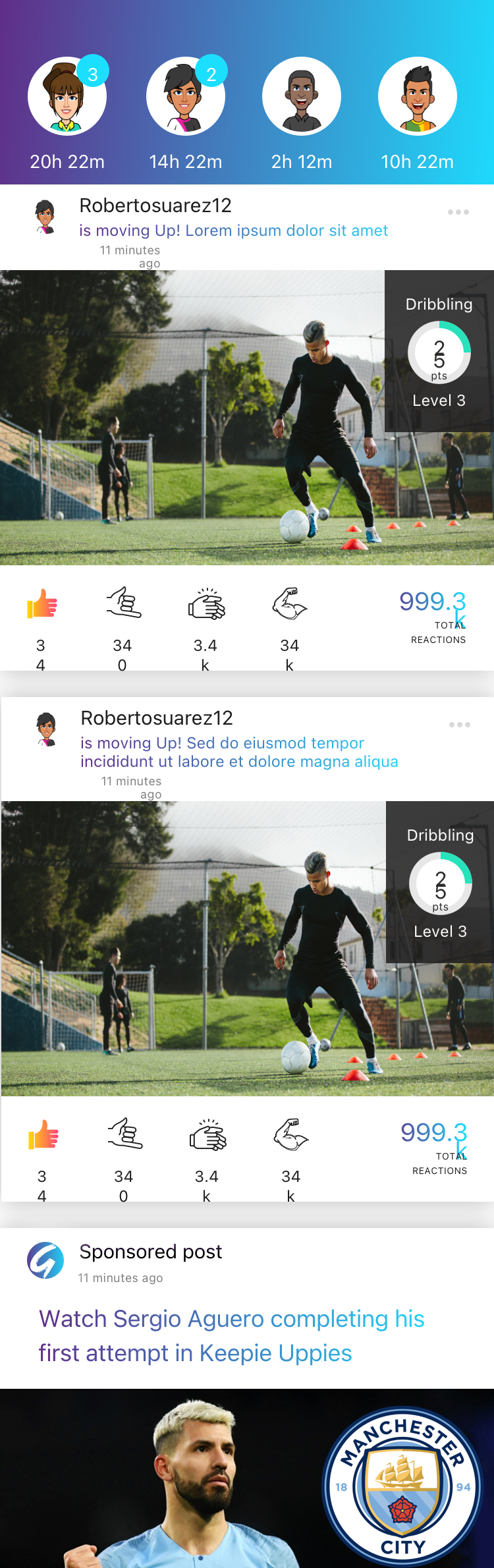Open overflow menu on the Lorem ipsum post

(458, 212)
